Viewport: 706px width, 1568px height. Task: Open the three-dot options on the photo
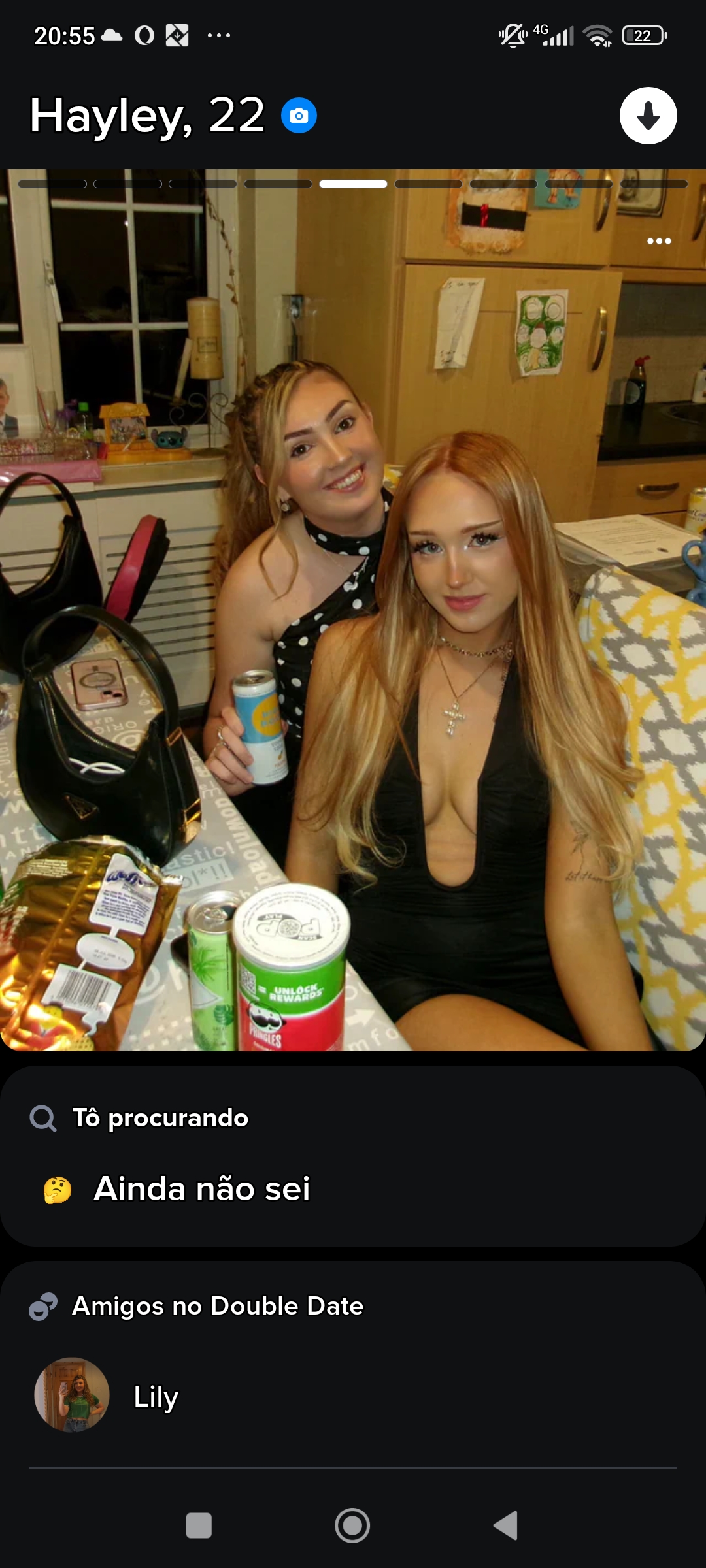tap(659, 241)
